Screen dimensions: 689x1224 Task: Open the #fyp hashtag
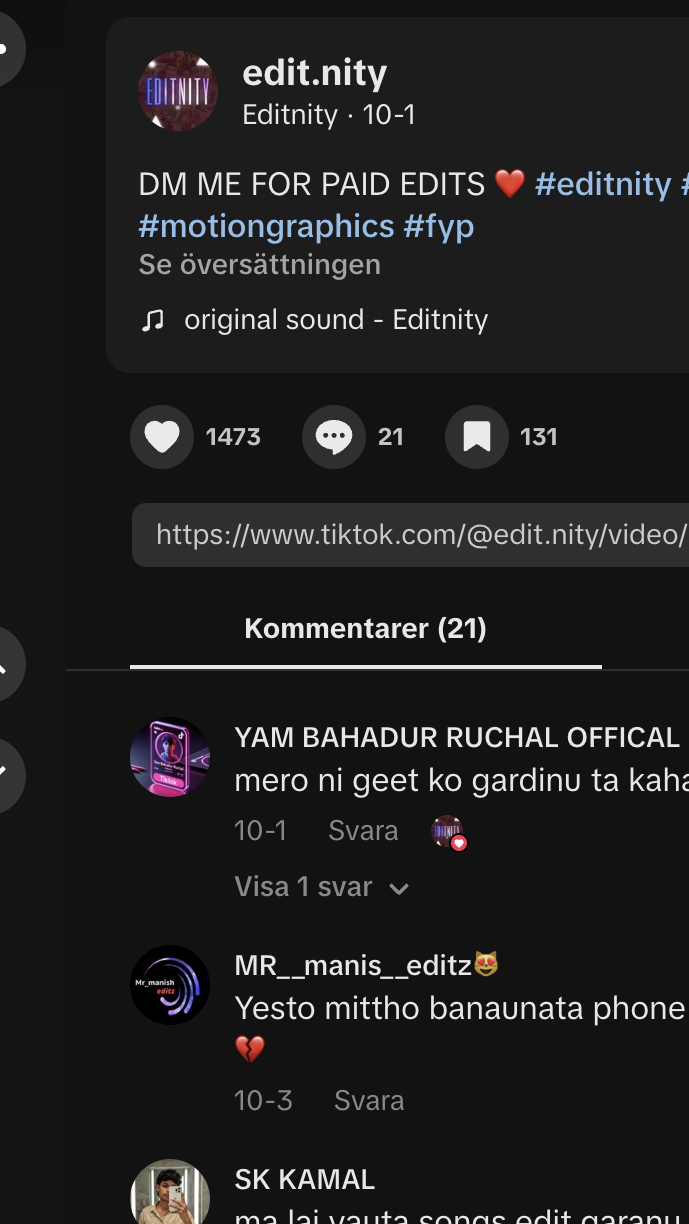439,226
